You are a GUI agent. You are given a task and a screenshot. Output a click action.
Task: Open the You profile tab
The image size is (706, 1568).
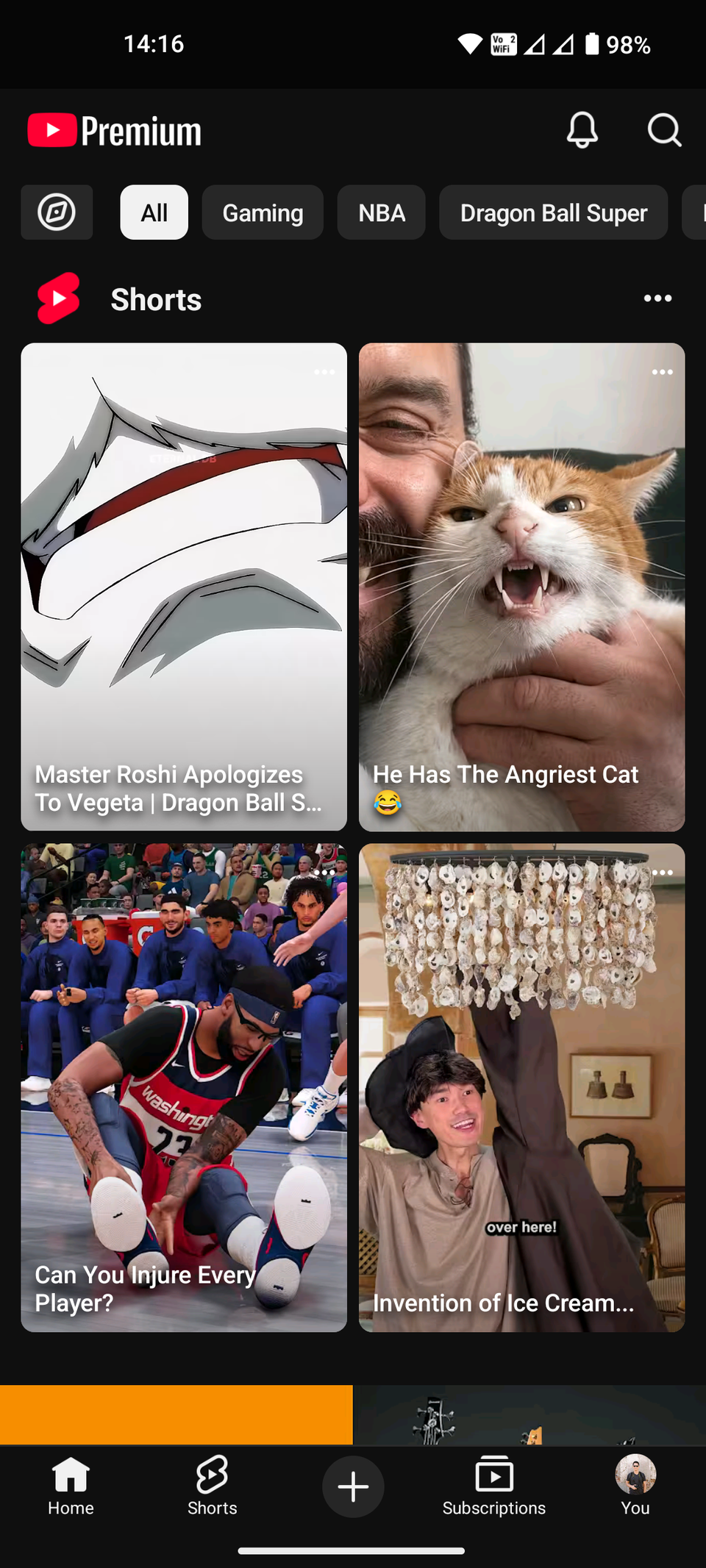(x=635, y=1486)
